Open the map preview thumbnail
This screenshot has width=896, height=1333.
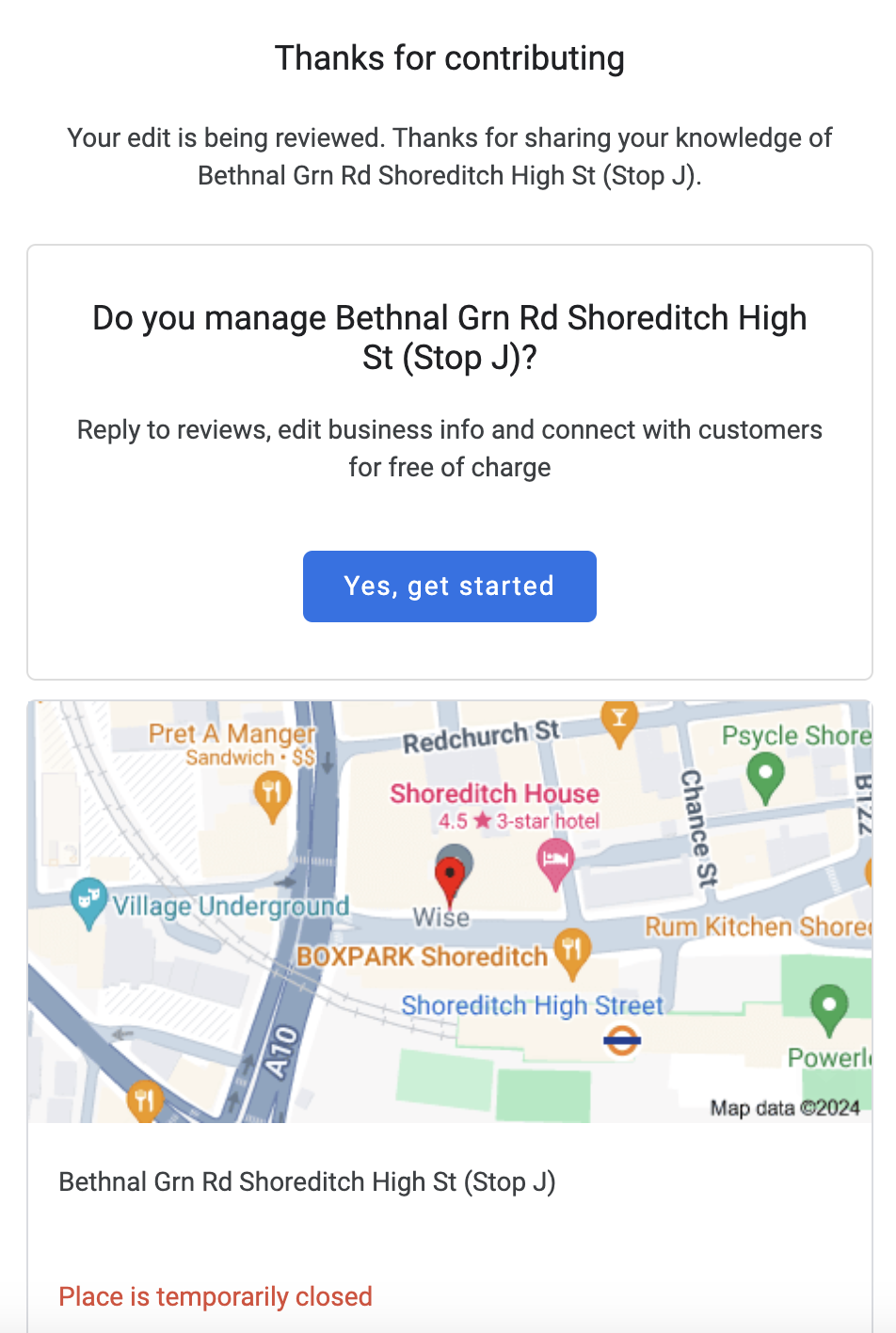(x=450, y=910)
